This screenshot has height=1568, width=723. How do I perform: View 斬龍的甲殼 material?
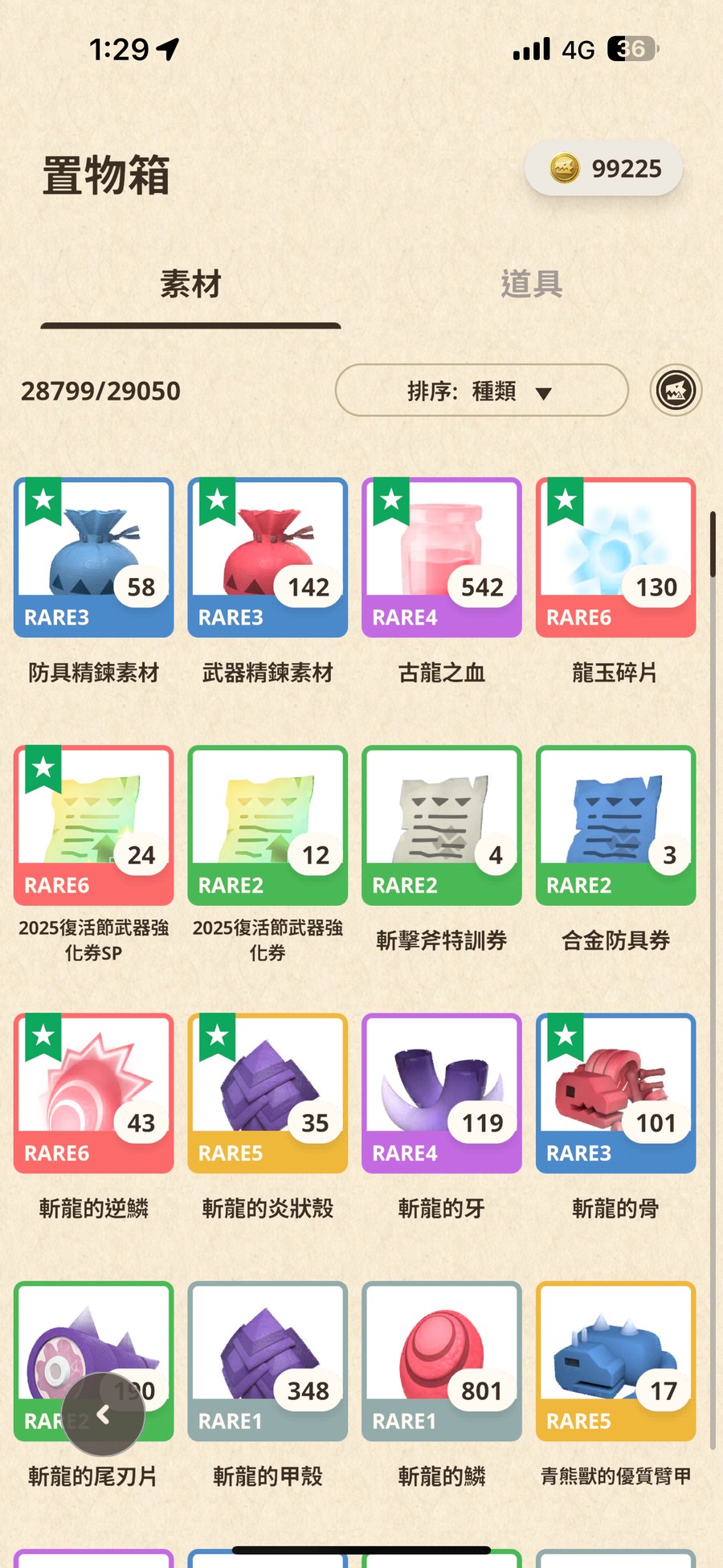coord(268,1361)
